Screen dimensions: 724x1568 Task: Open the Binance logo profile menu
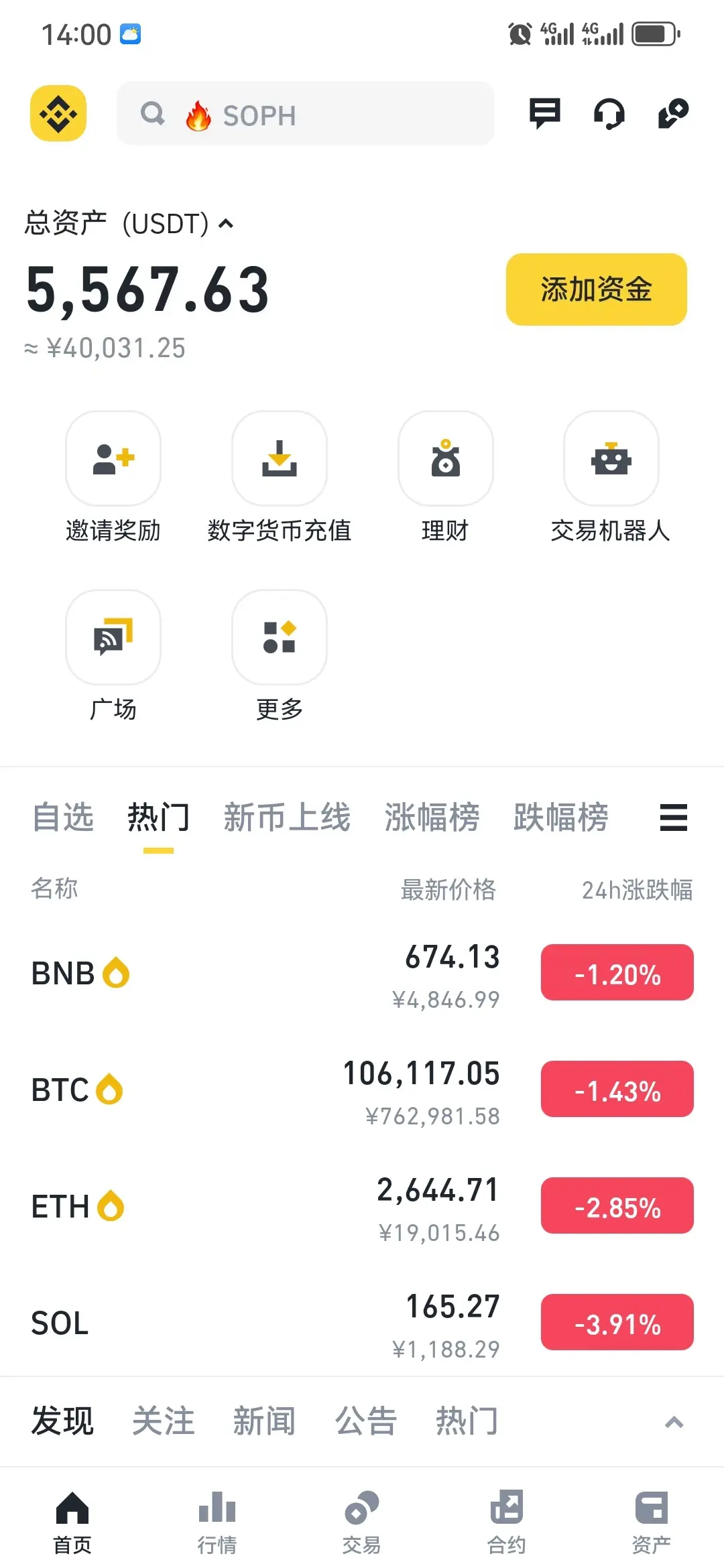(58, 113)
